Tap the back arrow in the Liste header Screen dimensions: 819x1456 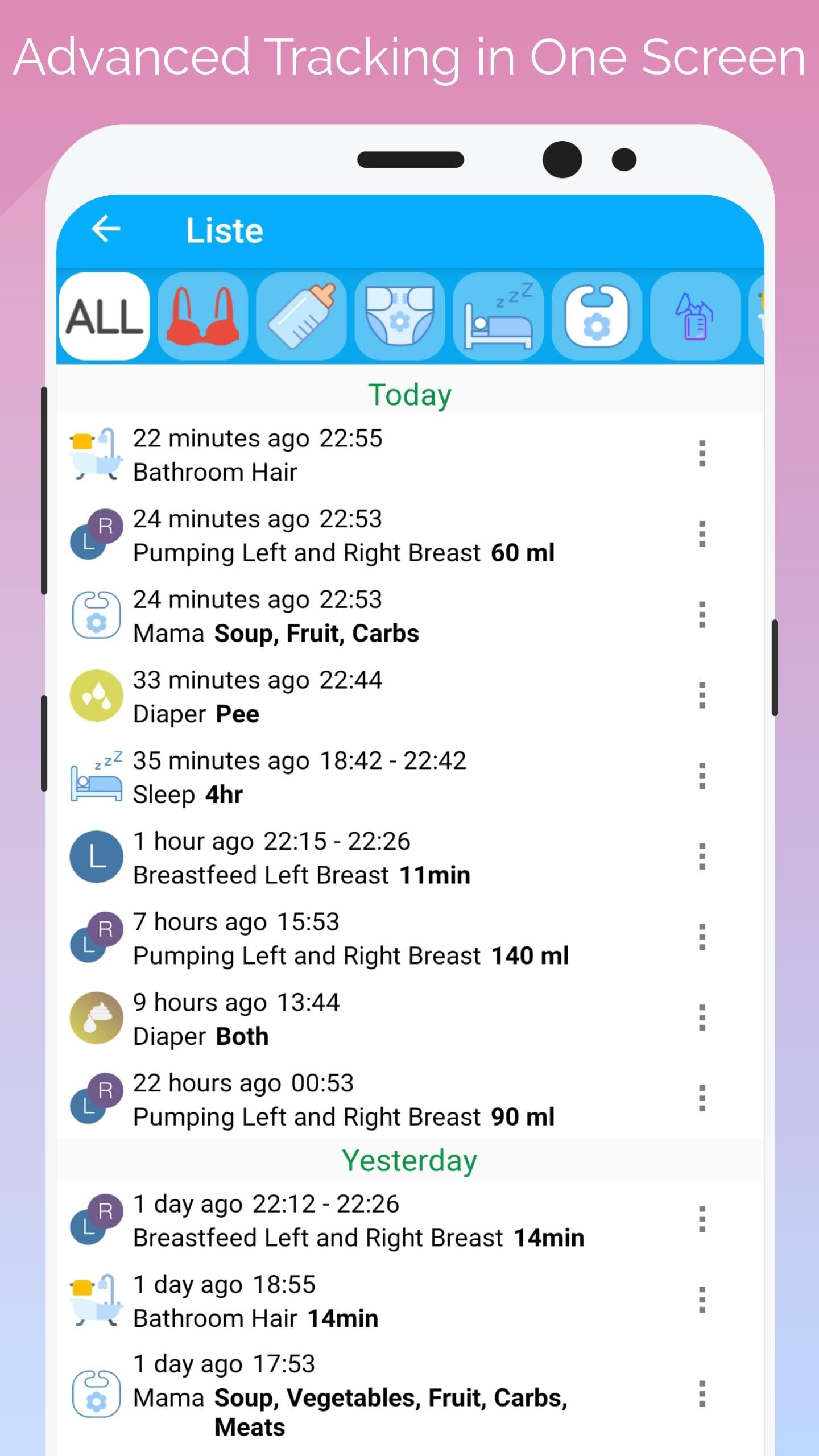(x=105, y=229)
